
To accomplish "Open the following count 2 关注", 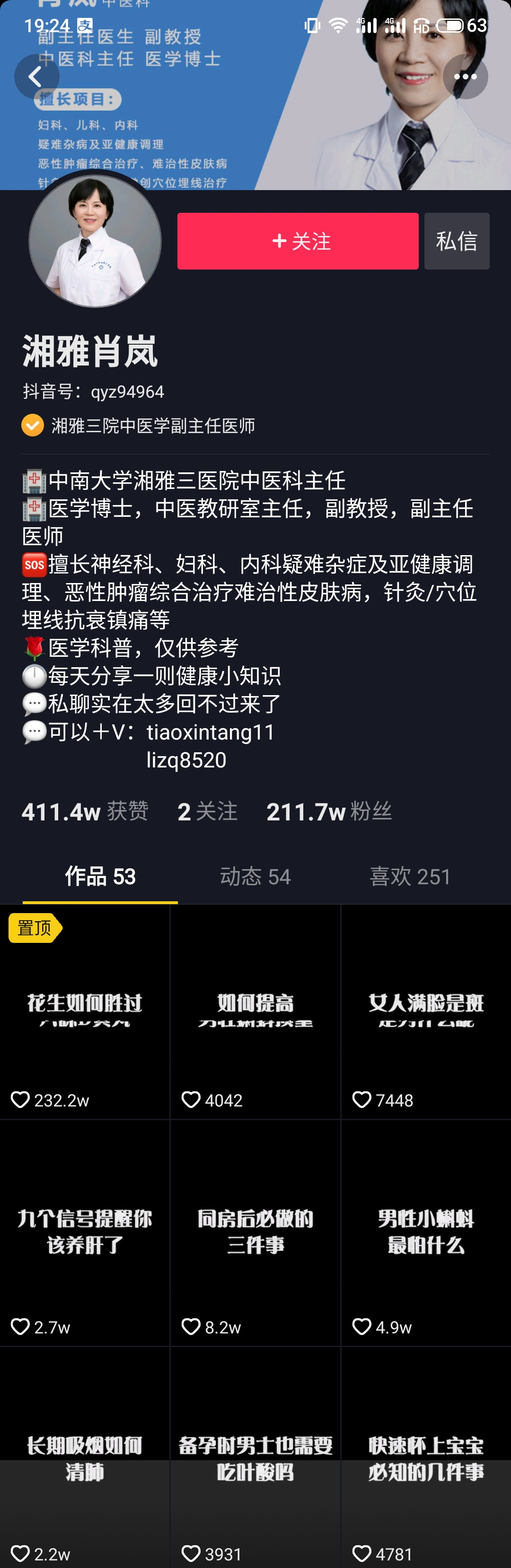I will coord(207,811).
